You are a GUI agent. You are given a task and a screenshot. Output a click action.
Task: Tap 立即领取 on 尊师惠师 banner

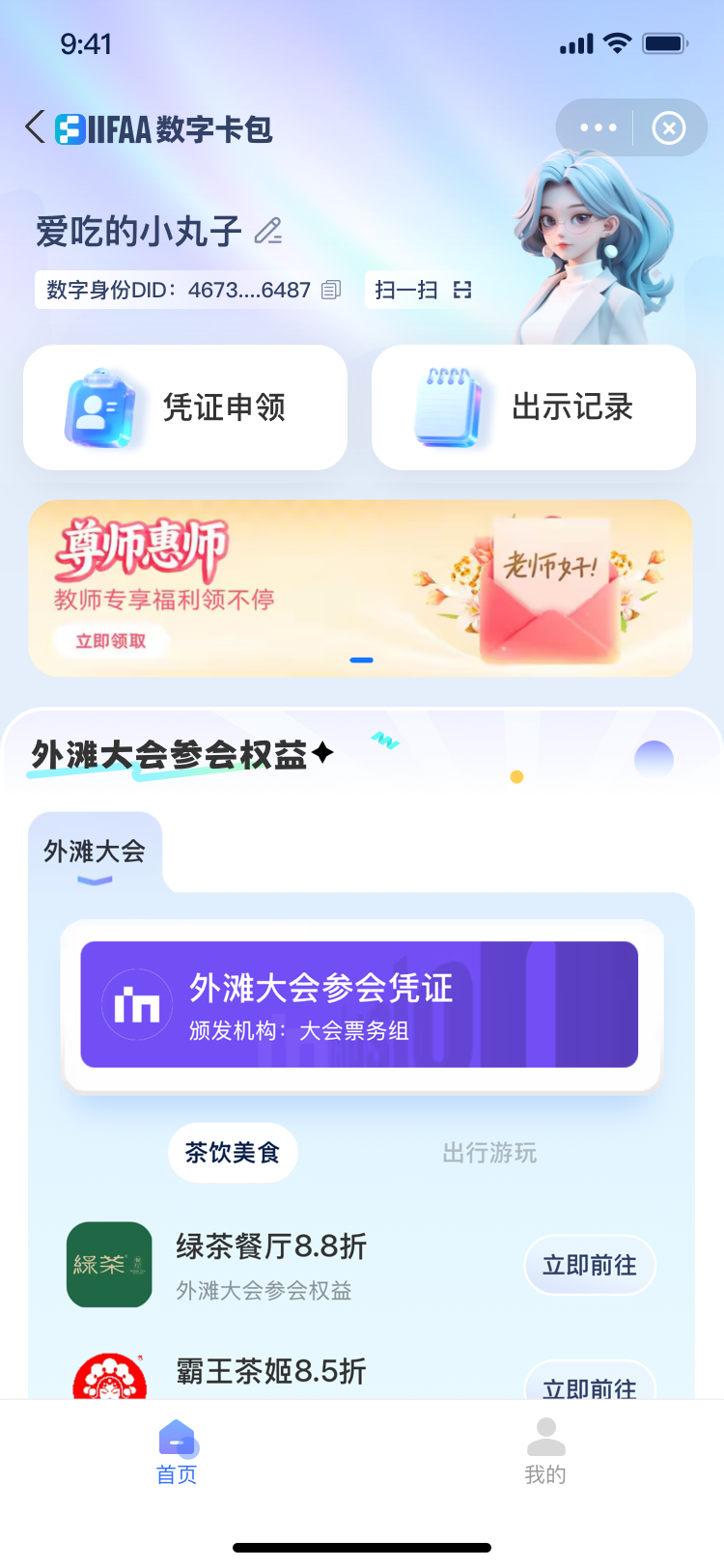[x=111, y=641]
